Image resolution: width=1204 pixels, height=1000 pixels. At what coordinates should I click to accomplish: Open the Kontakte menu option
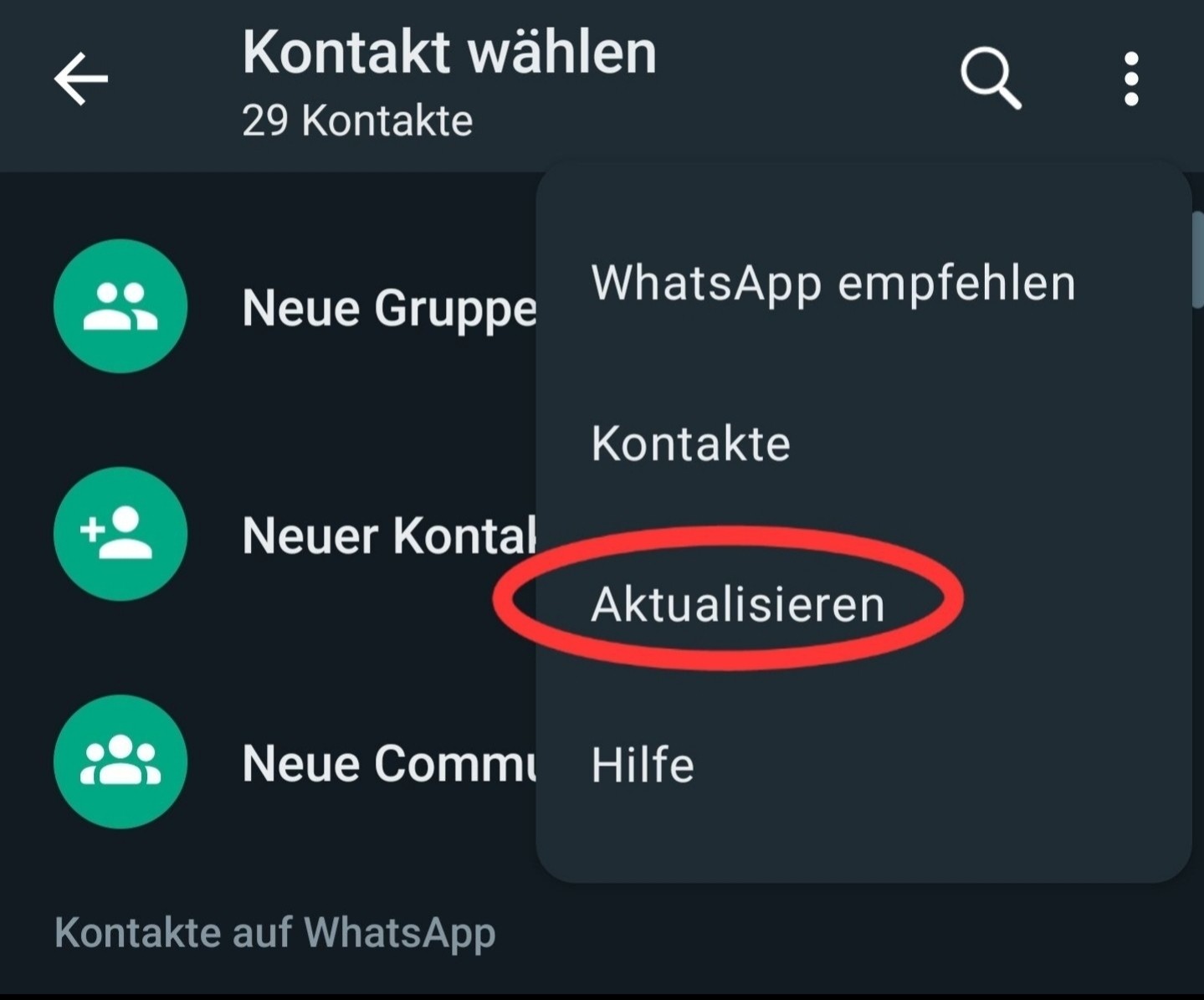690,444
